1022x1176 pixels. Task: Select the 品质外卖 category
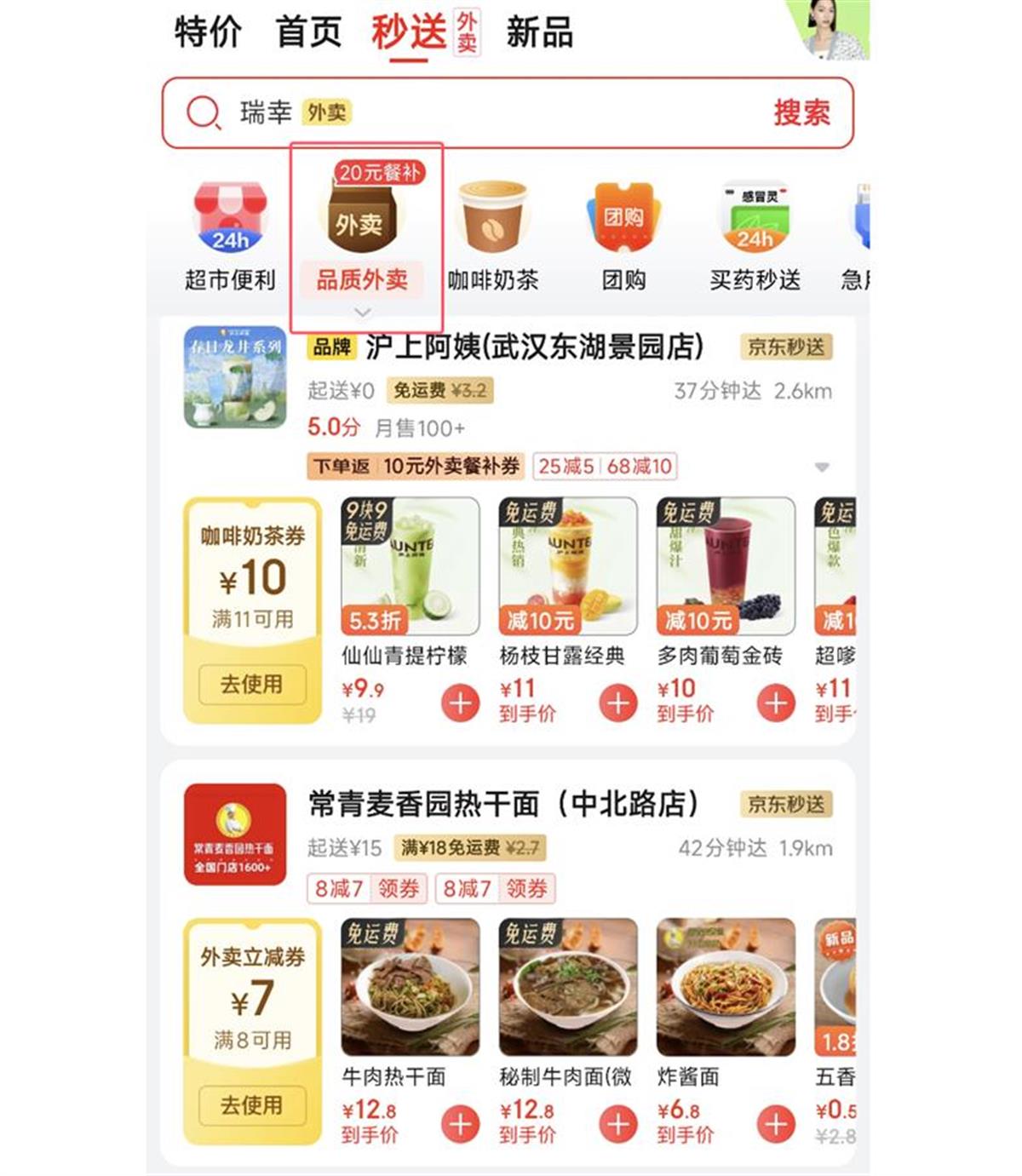point(362,234)
